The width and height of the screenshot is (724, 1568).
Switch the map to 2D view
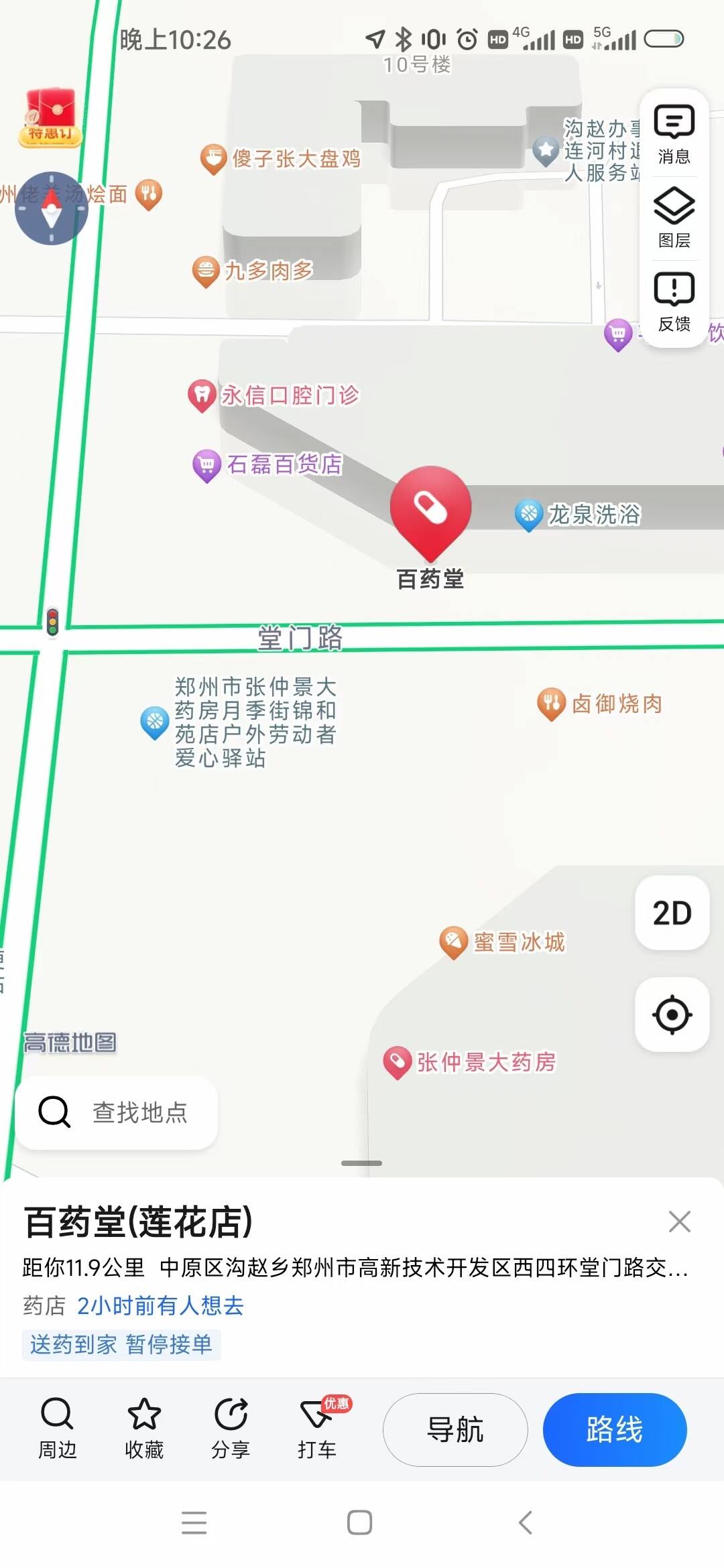click(x=672, y=913)
